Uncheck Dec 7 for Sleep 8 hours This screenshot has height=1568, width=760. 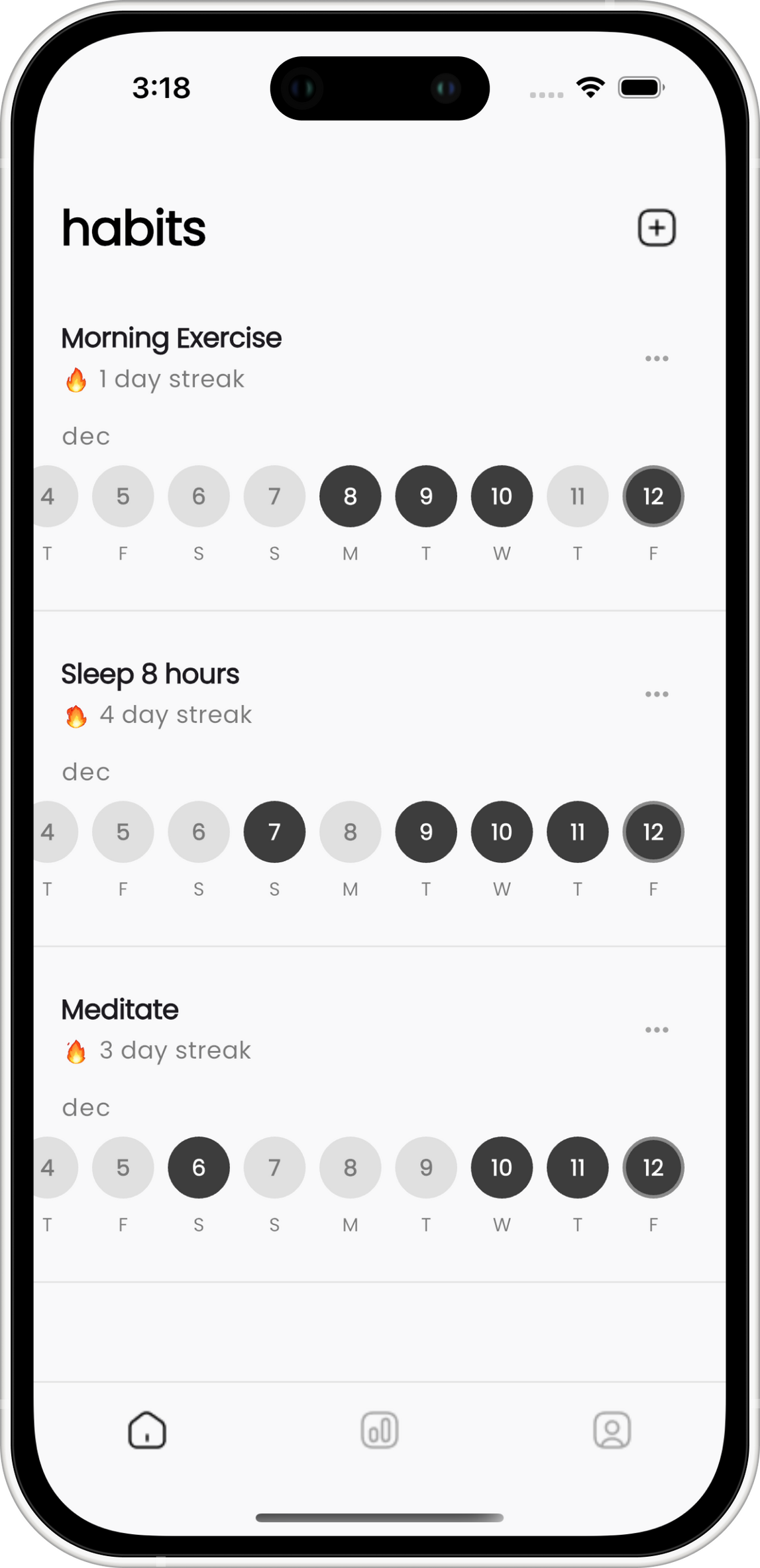274,832
